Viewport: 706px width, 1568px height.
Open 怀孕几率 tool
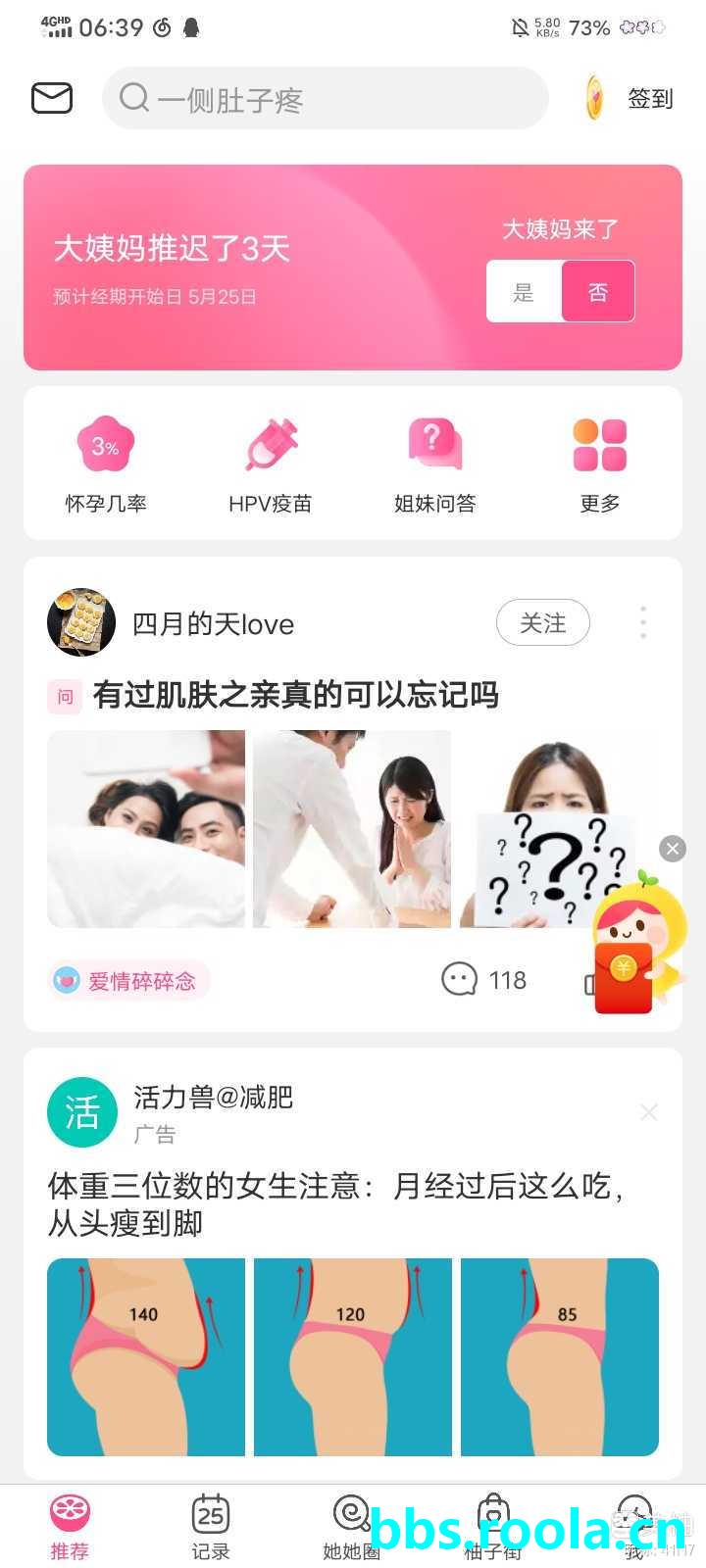(x=106, y=464)
